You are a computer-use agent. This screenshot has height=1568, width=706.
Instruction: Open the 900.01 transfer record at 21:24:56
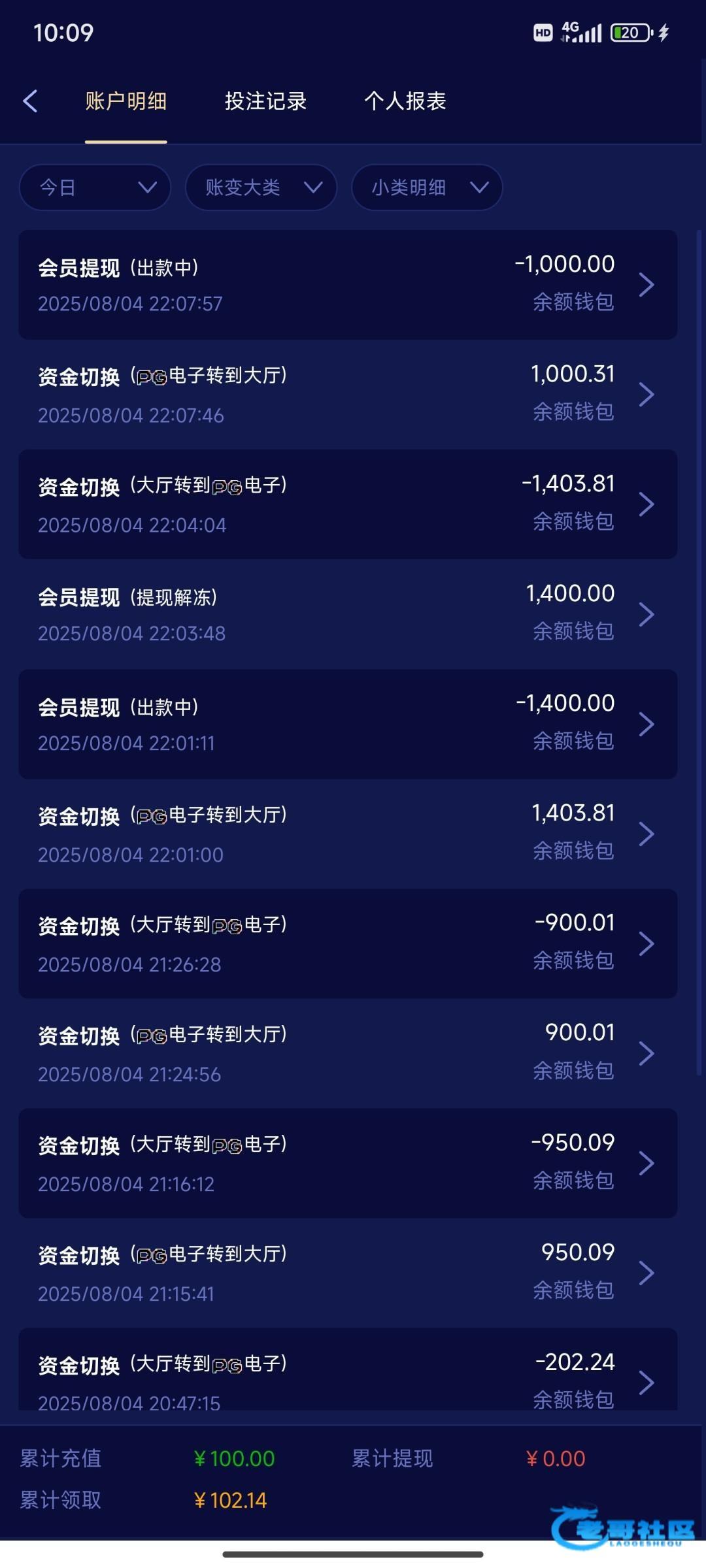(348, 1053)
